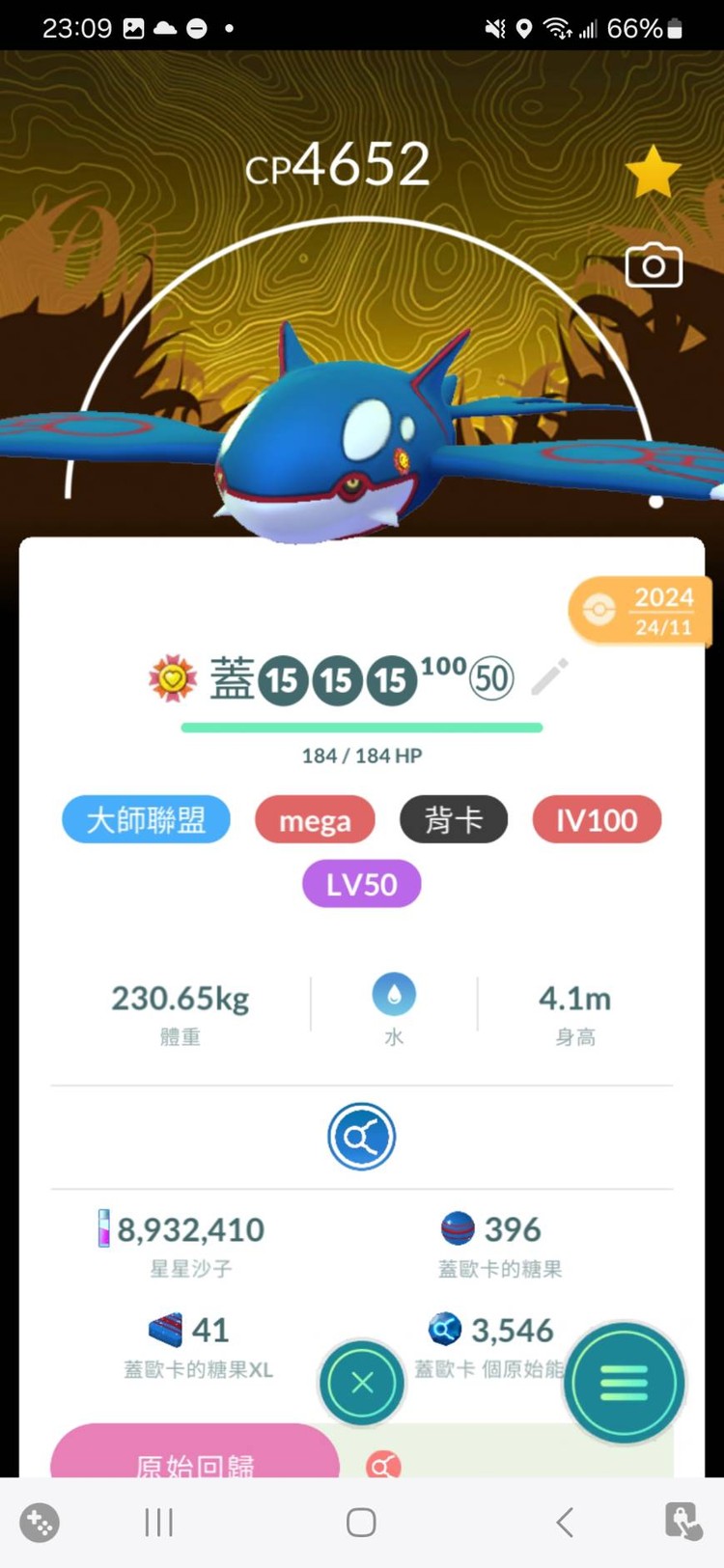The width and height of the screenshot is (724, 1568).
Task: Select the LV50 tag
Action: click(362, 884)
